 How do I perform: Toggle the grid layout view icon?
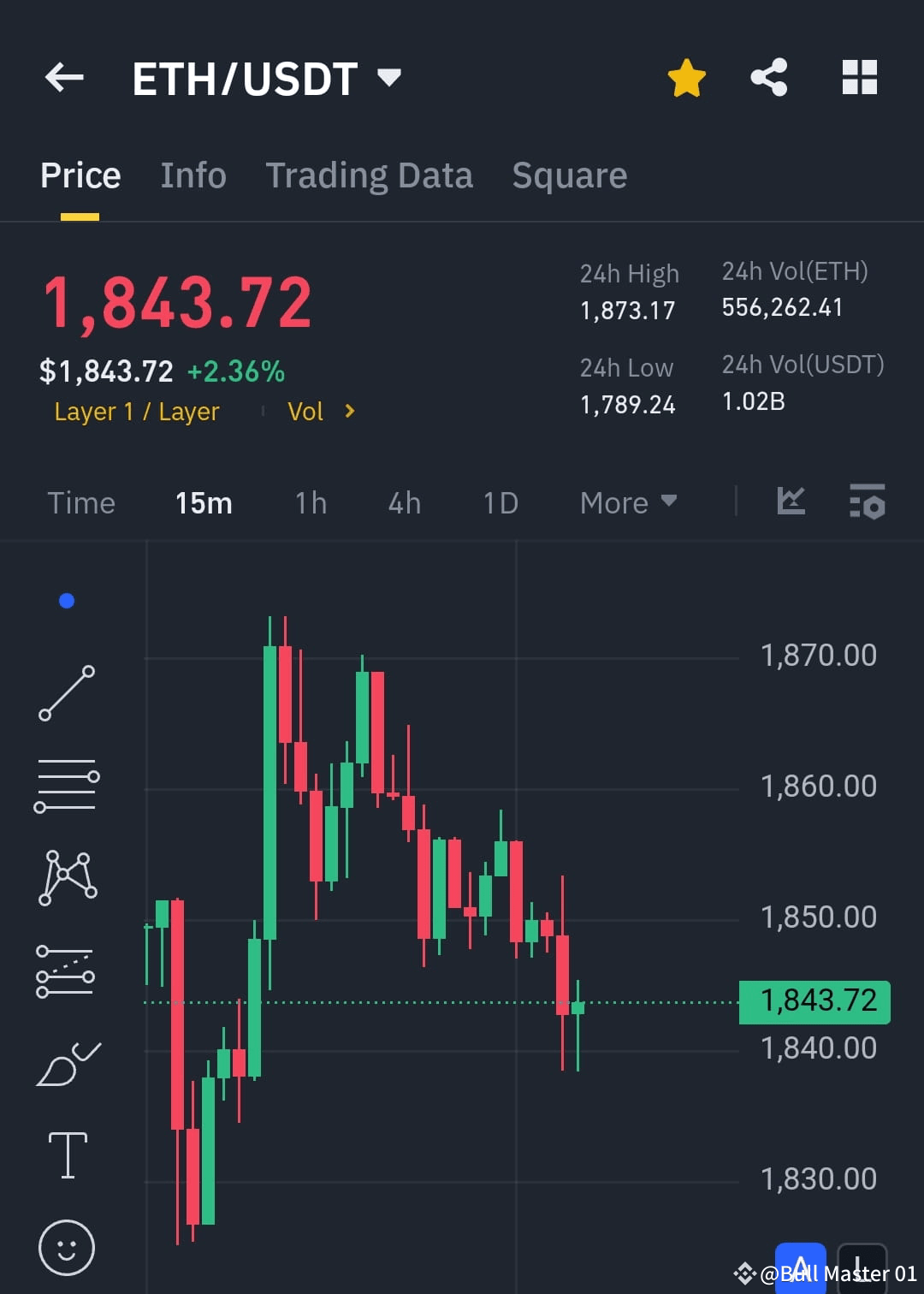(858, 77)
